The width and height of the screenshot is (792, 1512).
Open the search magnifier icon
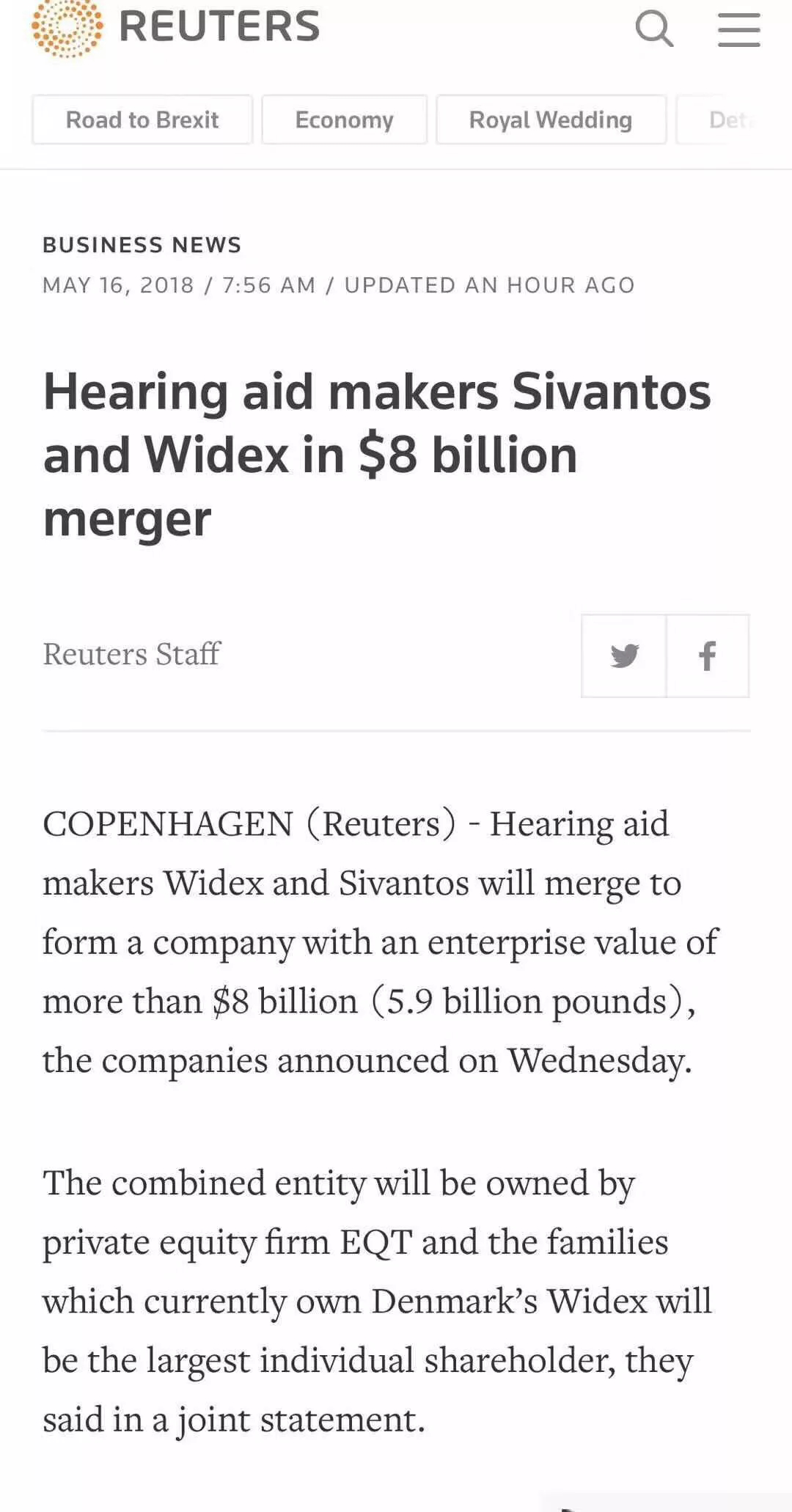point(653,29)
